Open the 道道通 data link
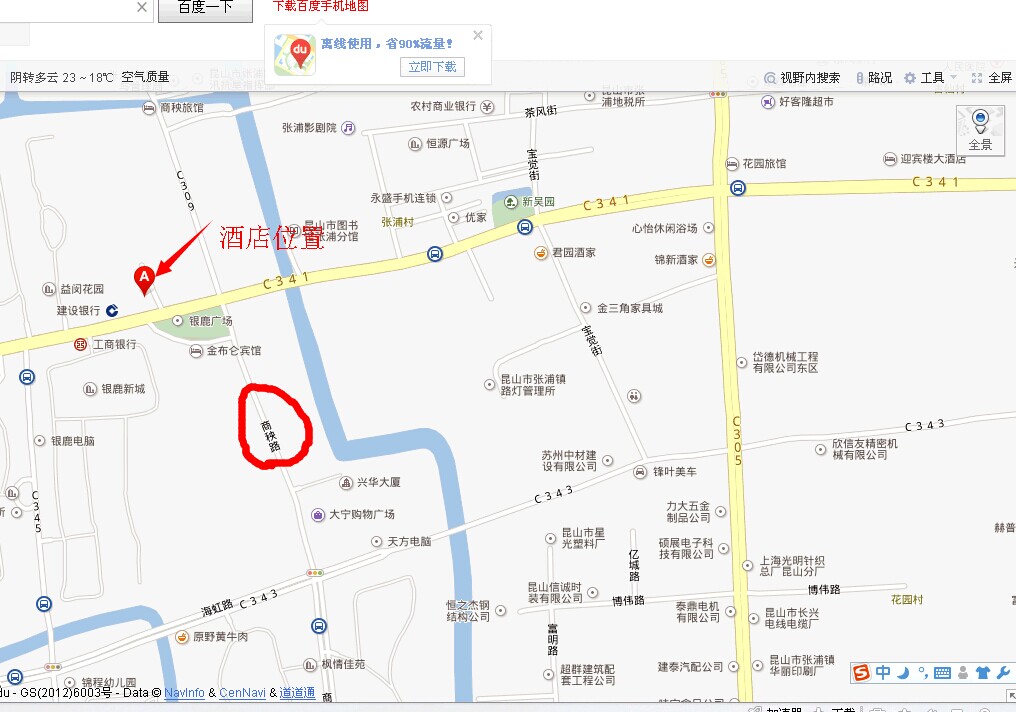This screenshot has height=712, width=1016. click(x=297, y=692)
